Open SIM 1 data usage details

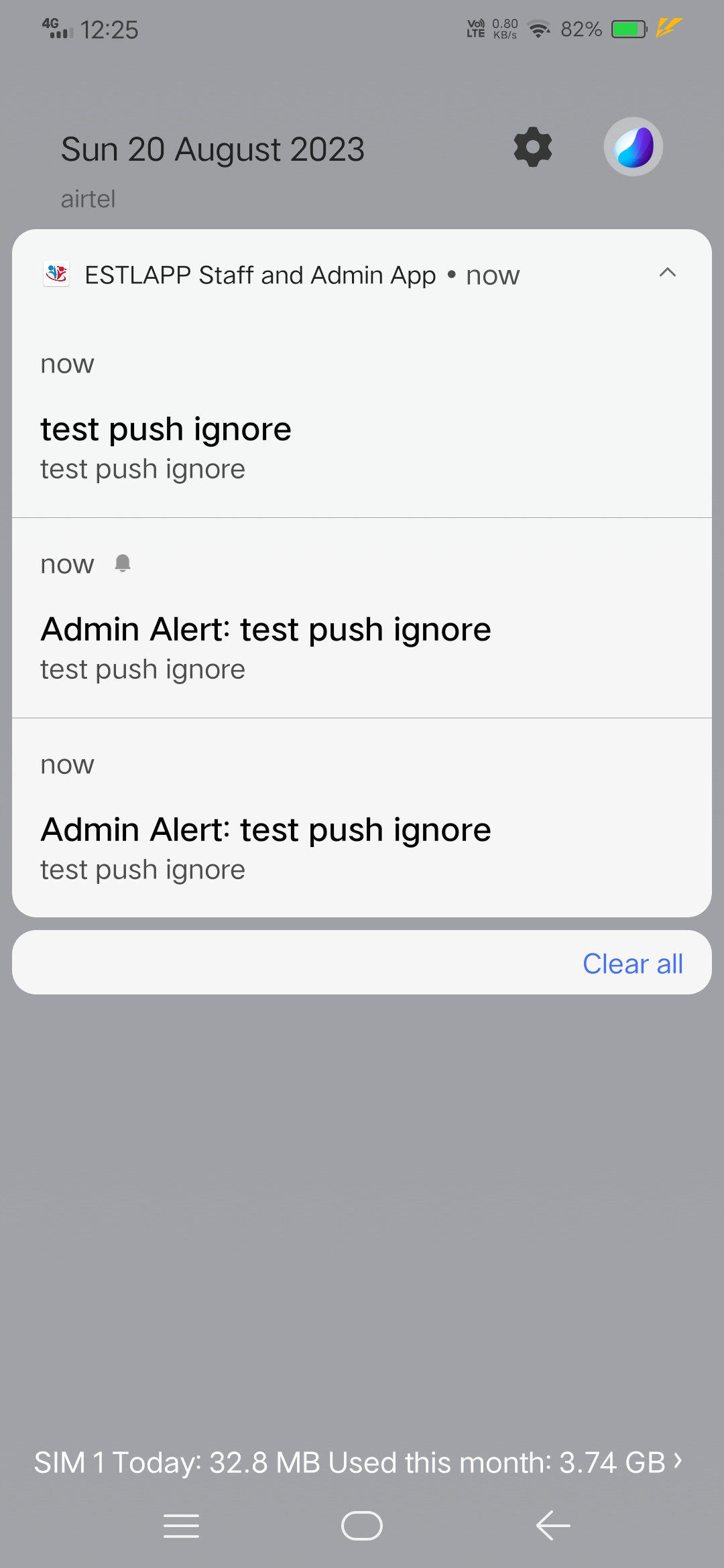(x=359, y=1462)
